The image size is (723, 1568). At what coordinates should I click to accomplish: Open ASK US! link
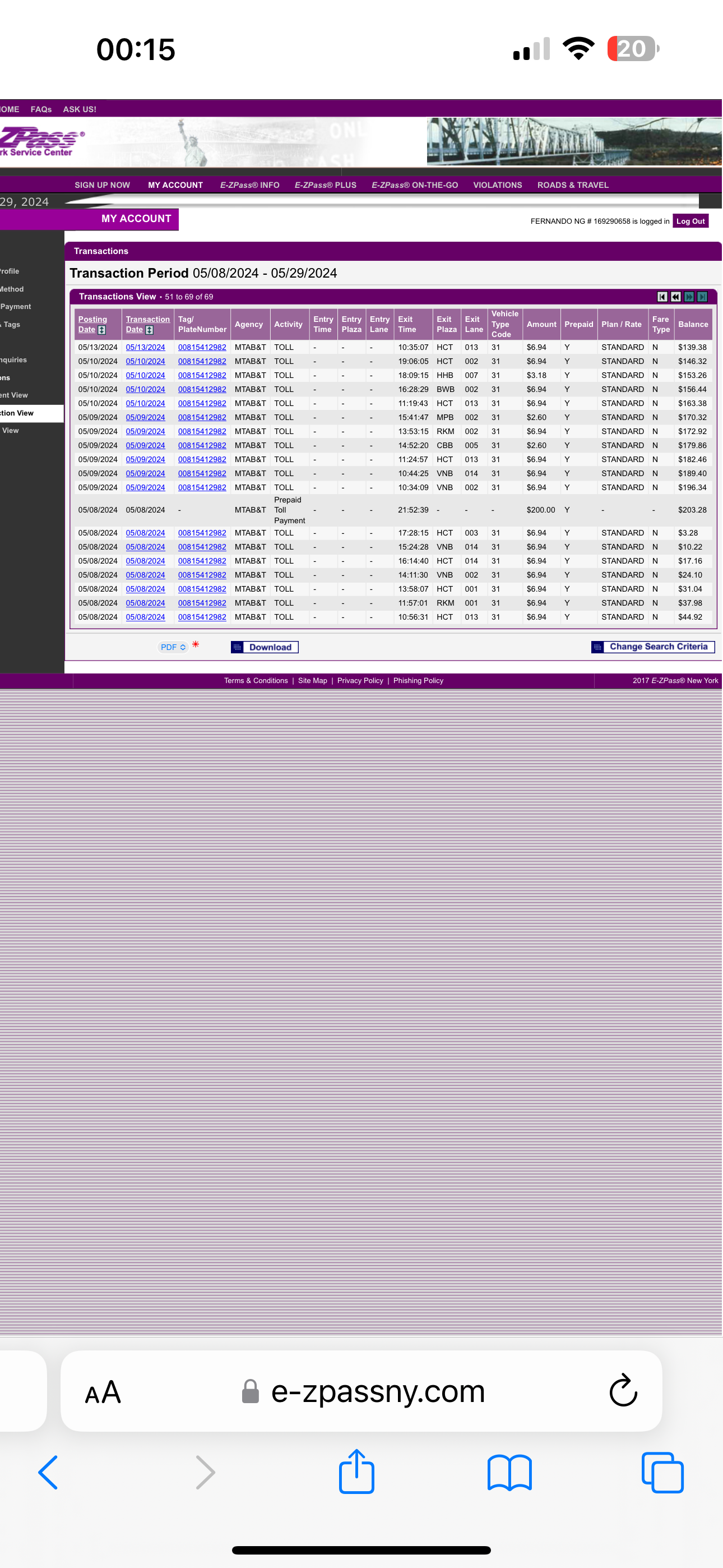[x=80, y=109]
